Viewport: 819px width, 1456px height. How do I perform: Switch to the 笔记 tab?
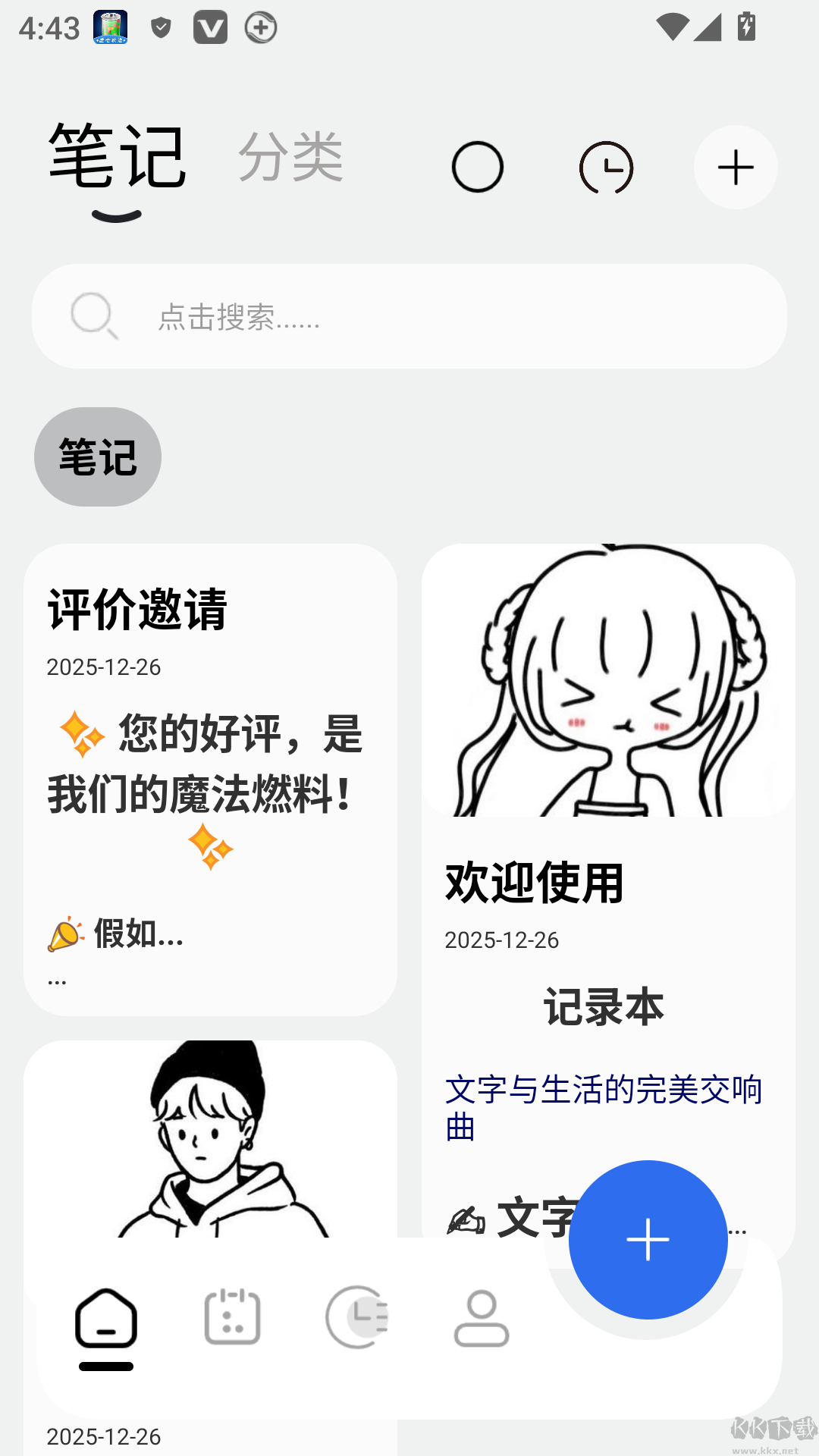pos(118,158)
